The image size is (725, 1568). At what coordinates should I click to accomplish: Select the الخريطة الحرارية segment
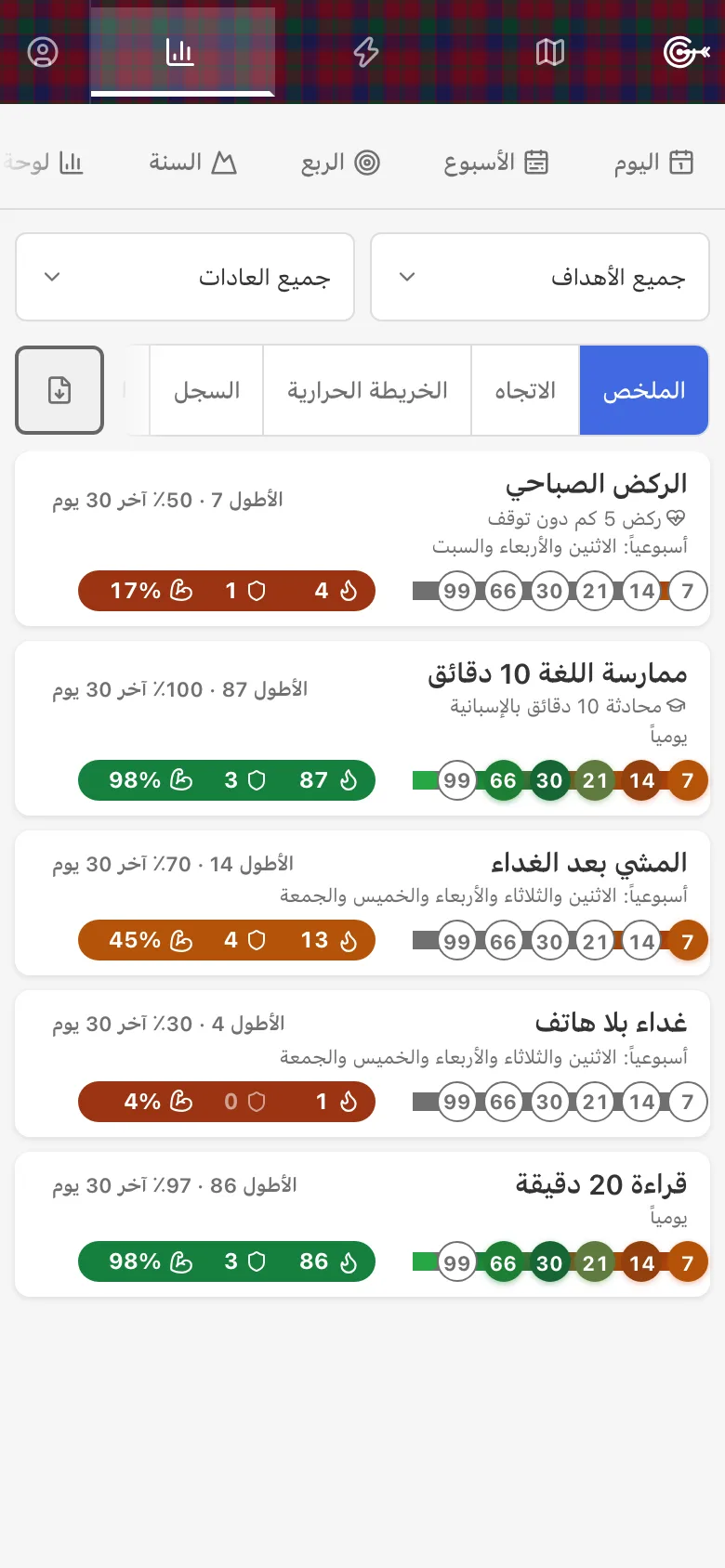pyautogui.click(x=367, y=390)
